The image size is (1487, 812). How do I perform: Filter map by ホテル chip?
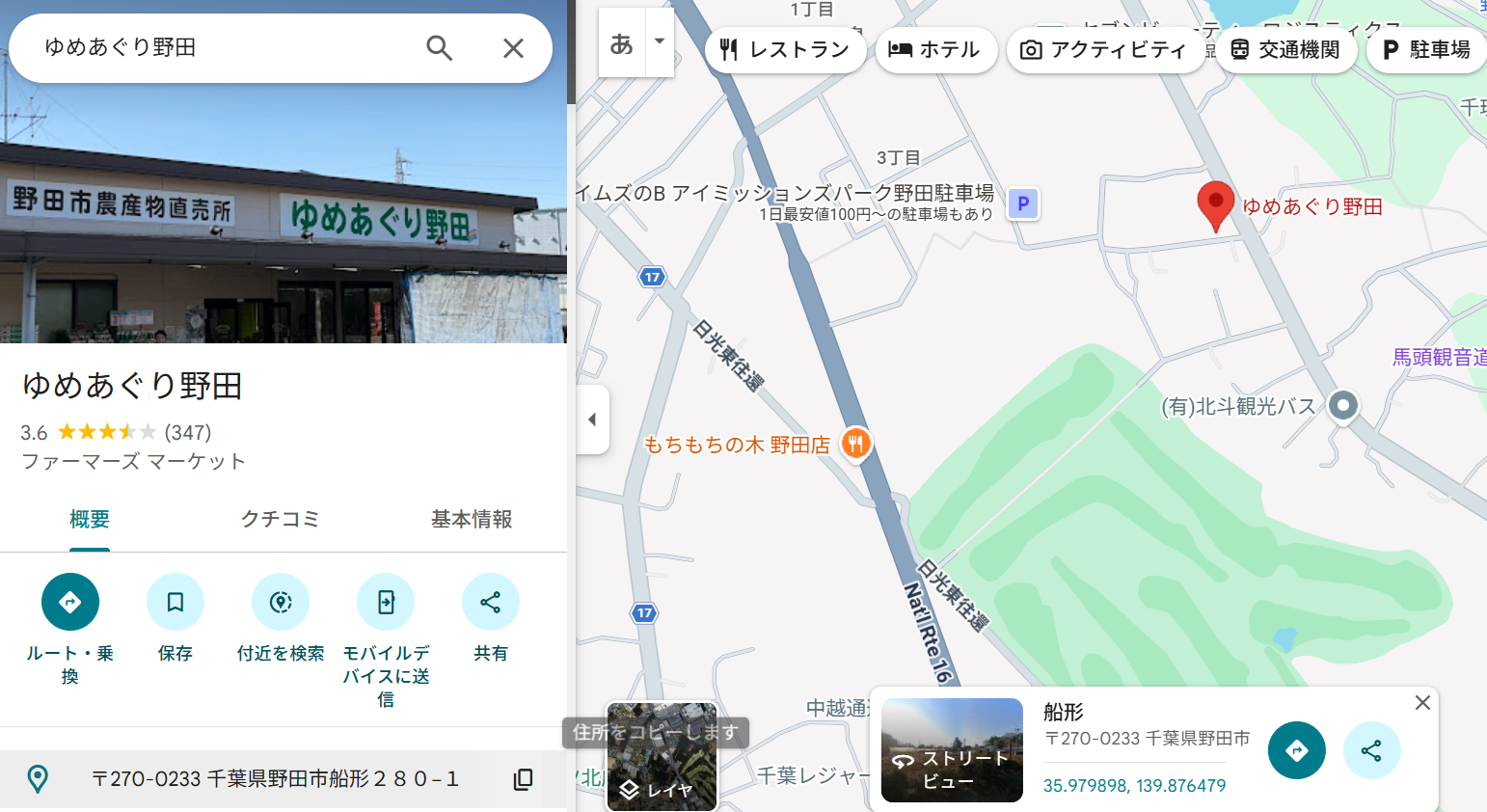pyautogui.click(x=933, y=50)
